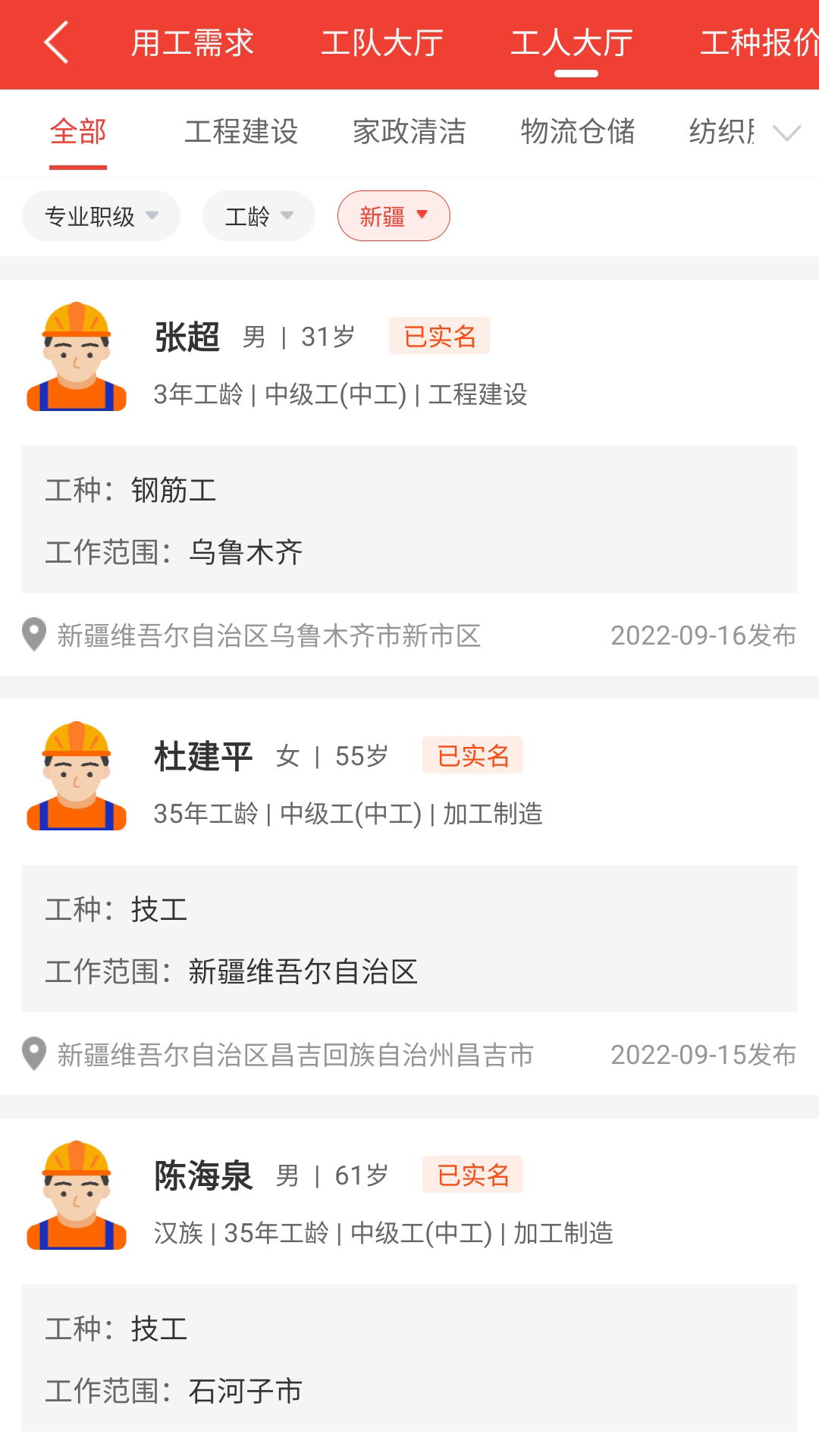Click 张超's 已实名 verification badge
This screenshot has height=1456, width=819.
click(x=439, y=336)
